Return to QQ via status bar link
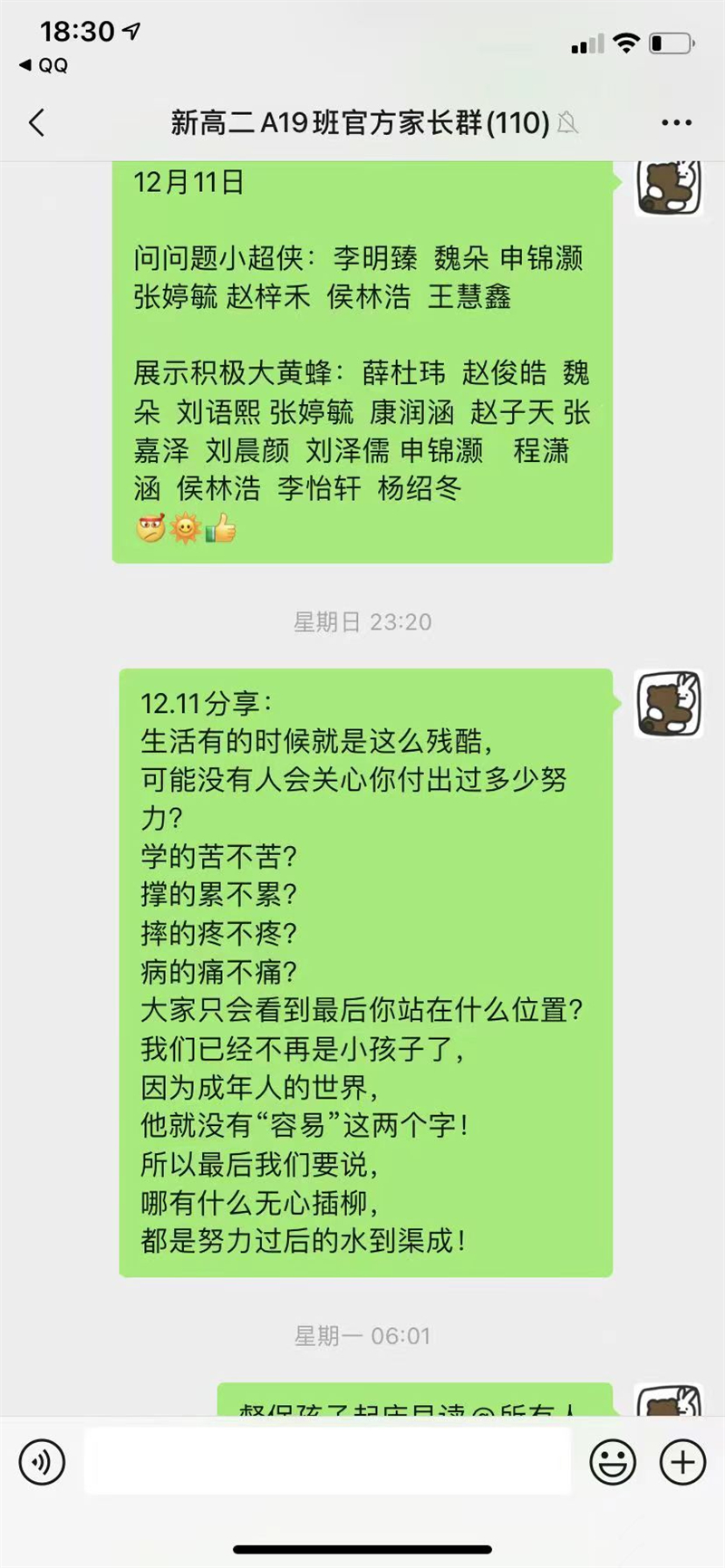The height and width of the screenshot is (1568, 725). [x=43, y=65]
